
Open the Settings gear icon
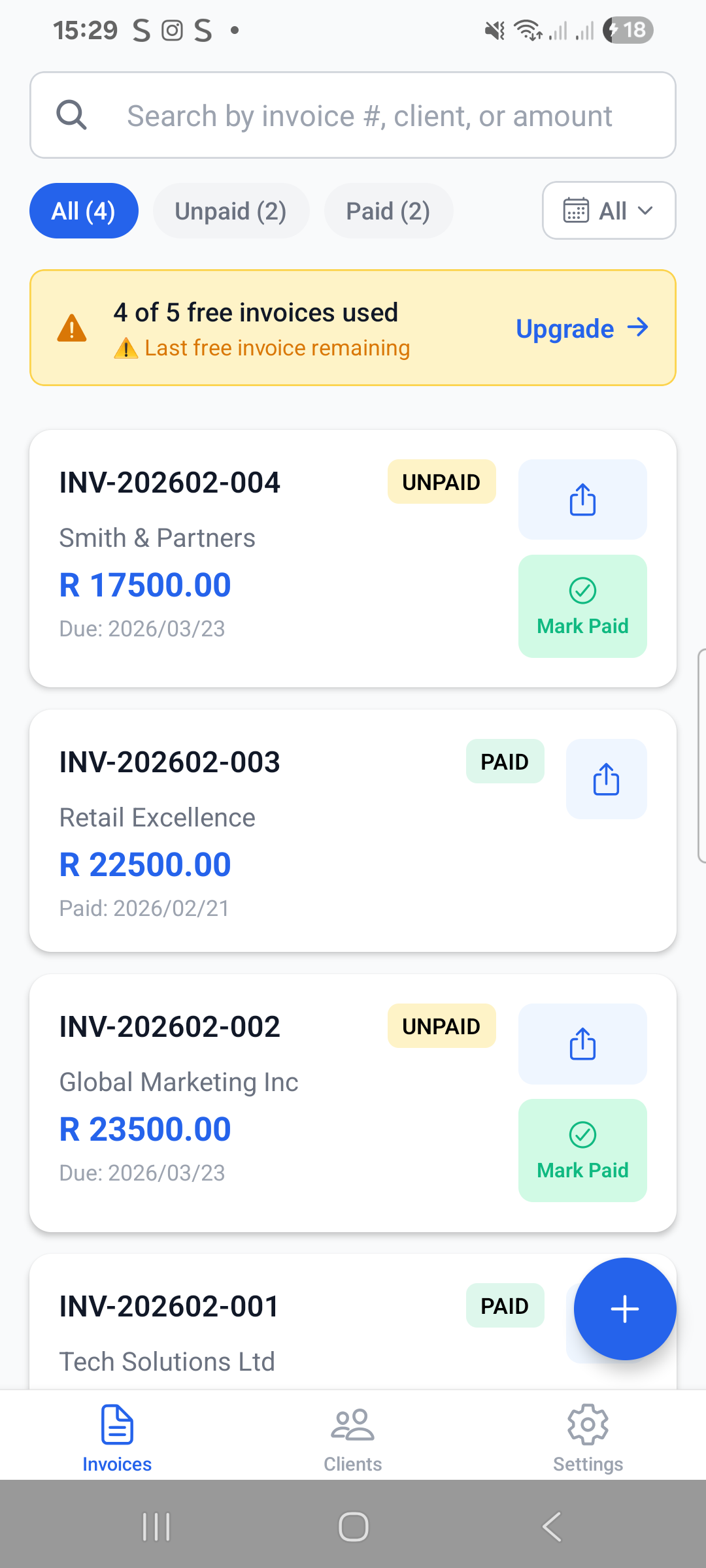click(x=587, y=1424)
